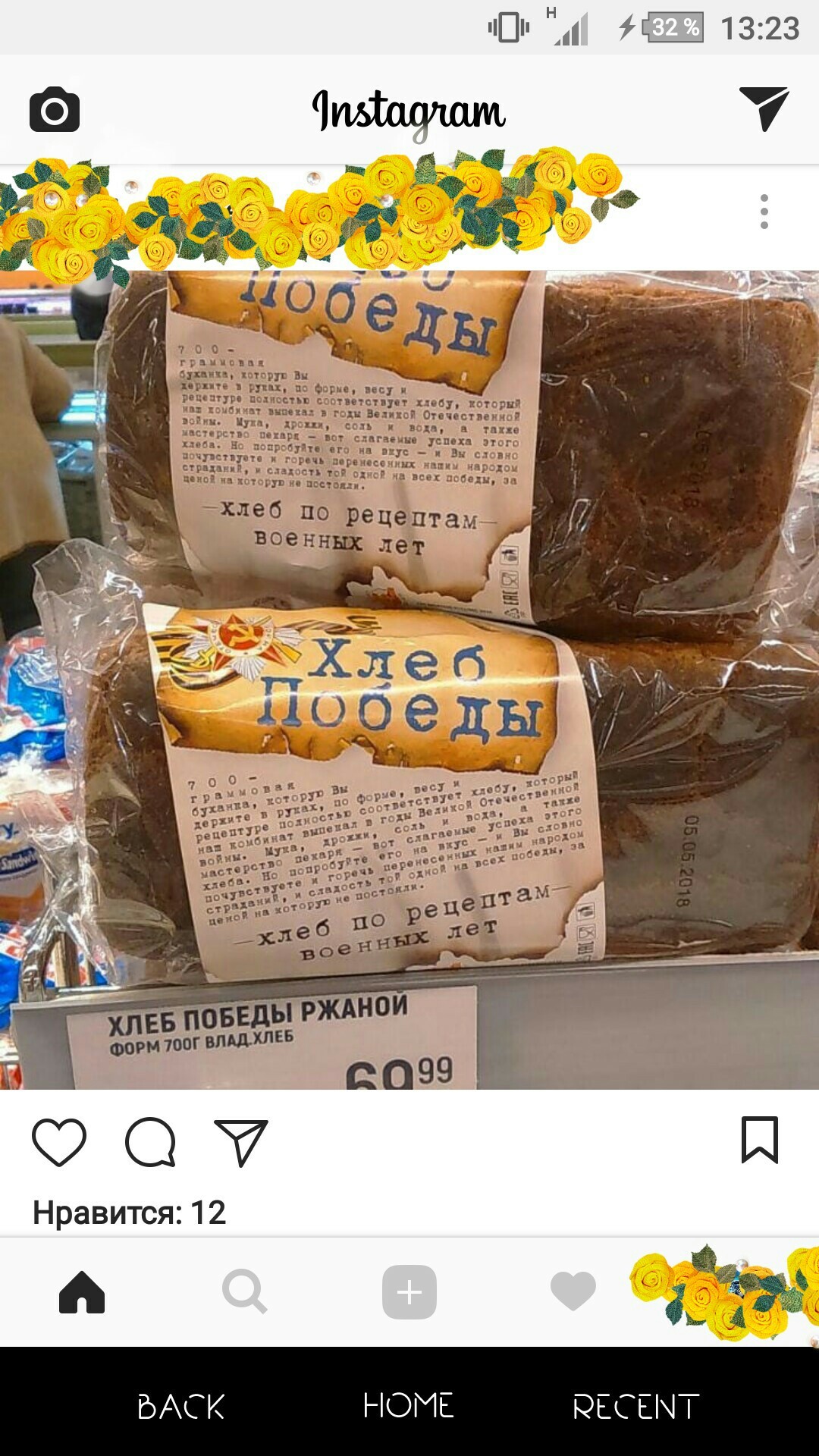This screenshot has width=819, height=1456.
Task: Open direct messages inbox
Action: point(764,109)
